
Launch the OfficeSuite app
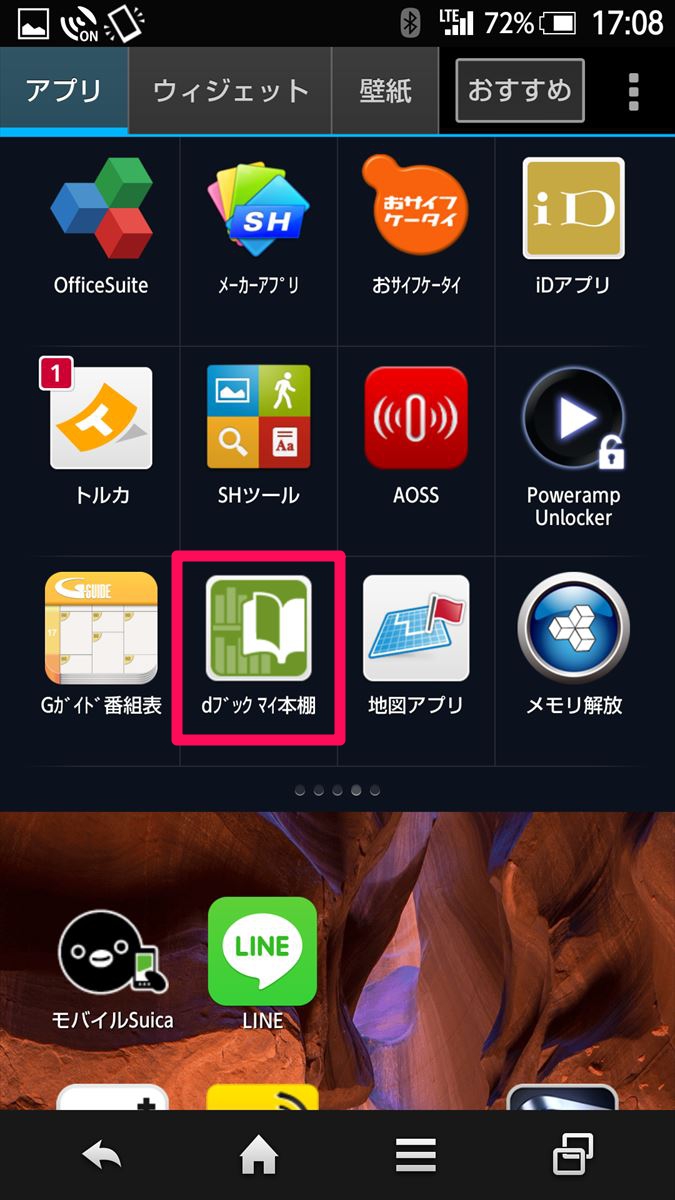101,226
